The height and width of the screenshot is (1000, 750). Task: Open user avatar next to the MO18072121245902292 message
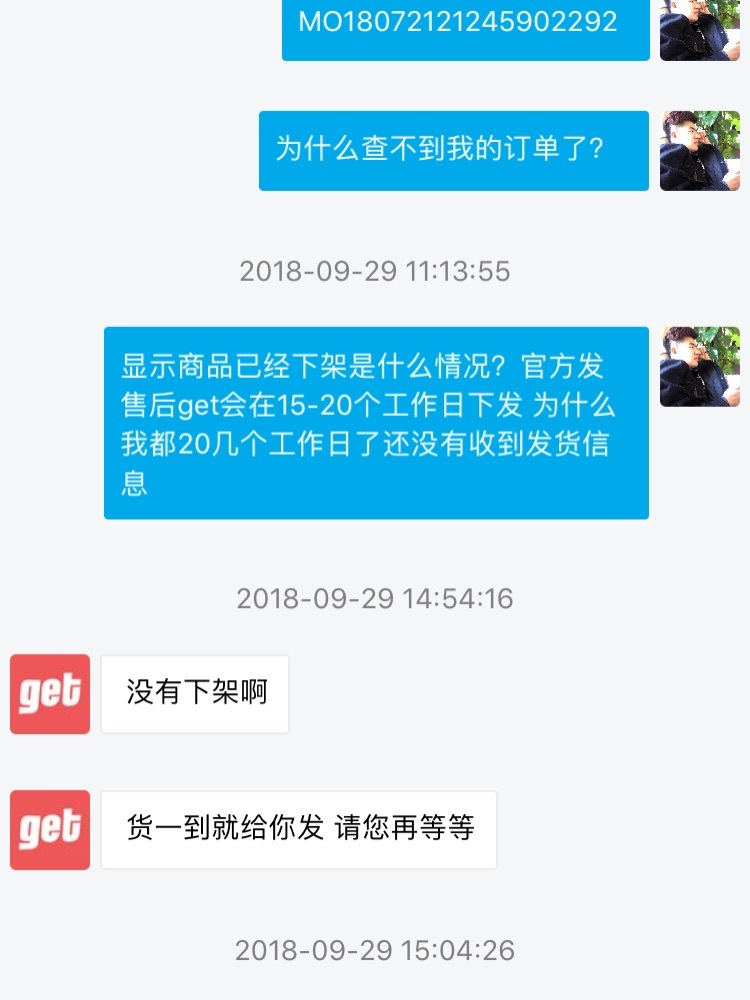click(700, 30)
